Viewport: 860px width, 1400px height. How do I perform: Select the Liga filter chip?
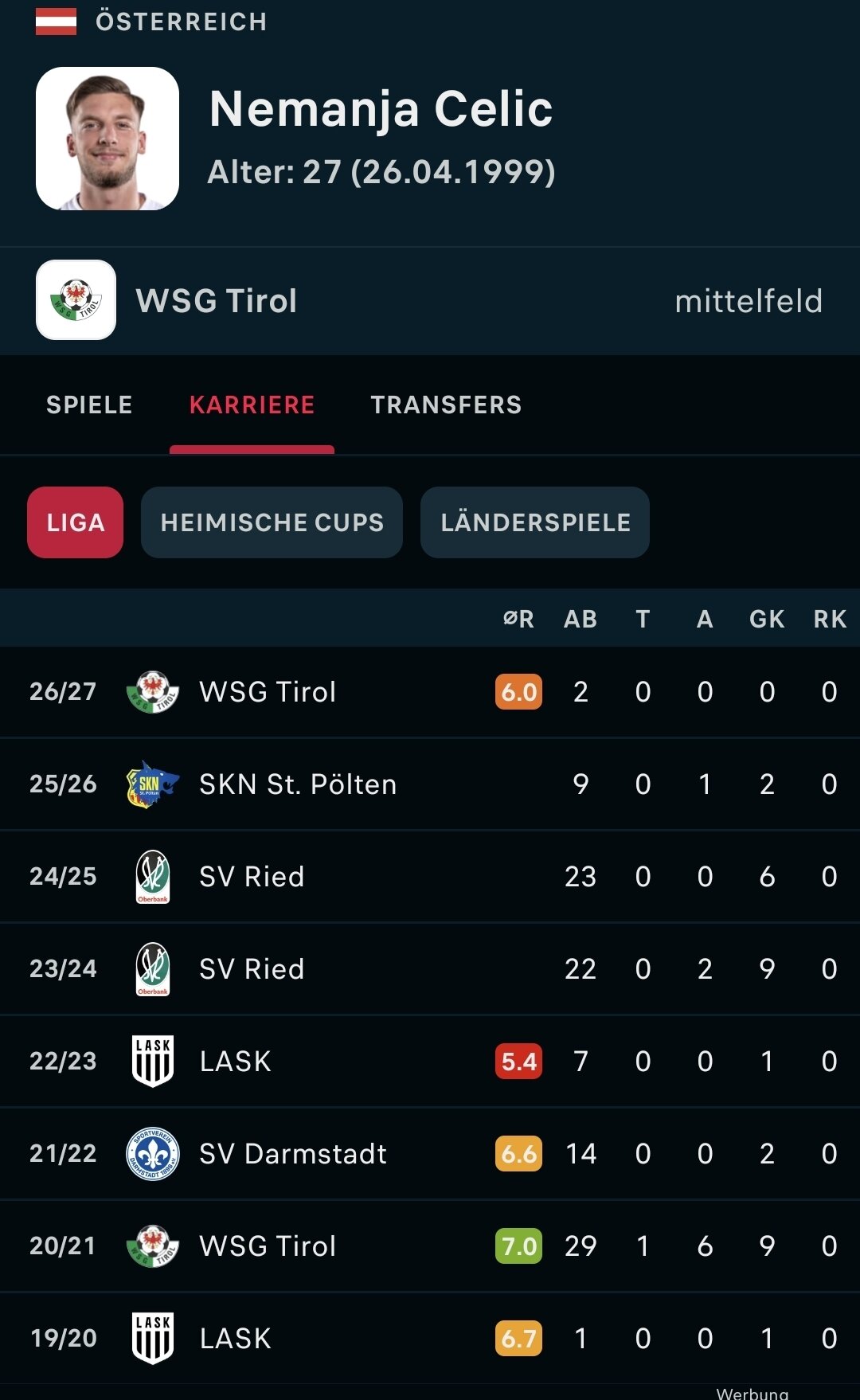tap(75, 522)
